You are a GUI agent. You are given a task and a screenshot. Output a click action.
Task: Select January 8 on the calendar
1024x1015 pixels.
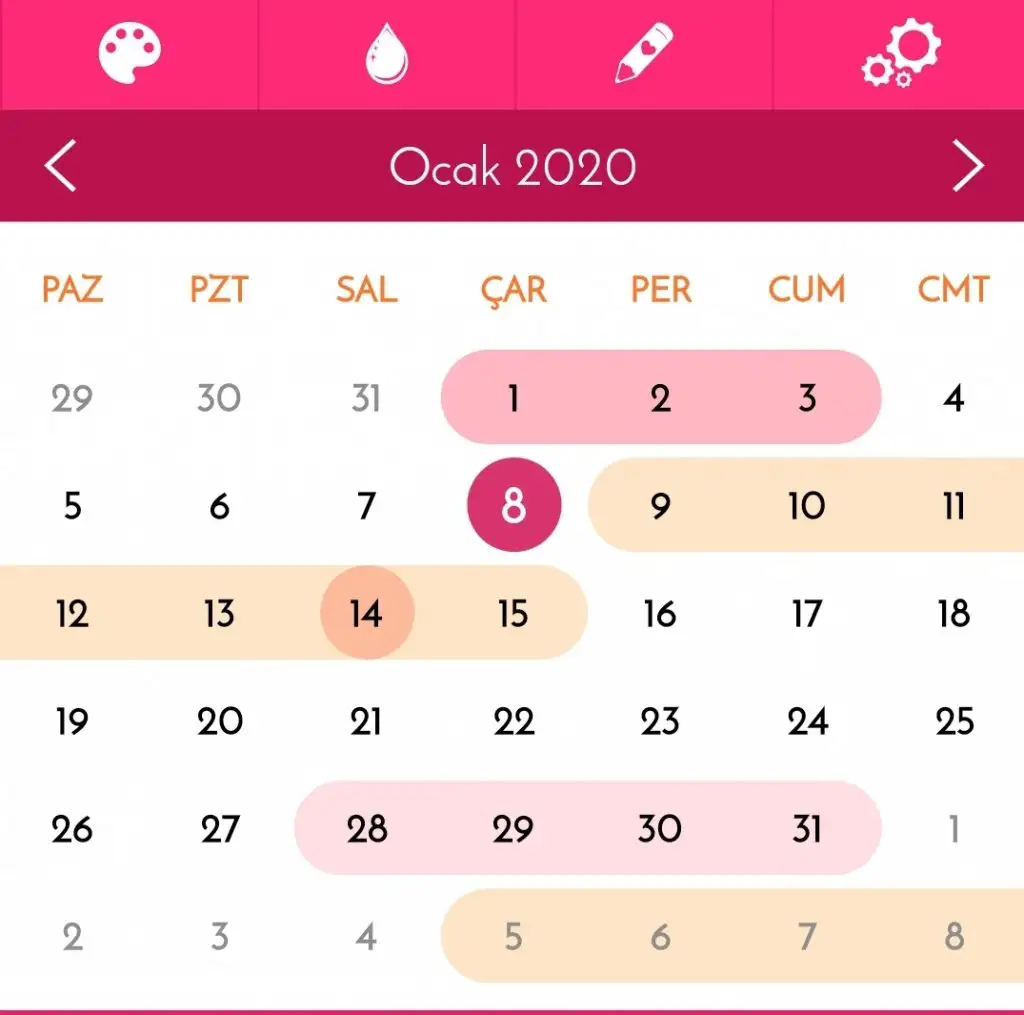(x=513, y=506)
